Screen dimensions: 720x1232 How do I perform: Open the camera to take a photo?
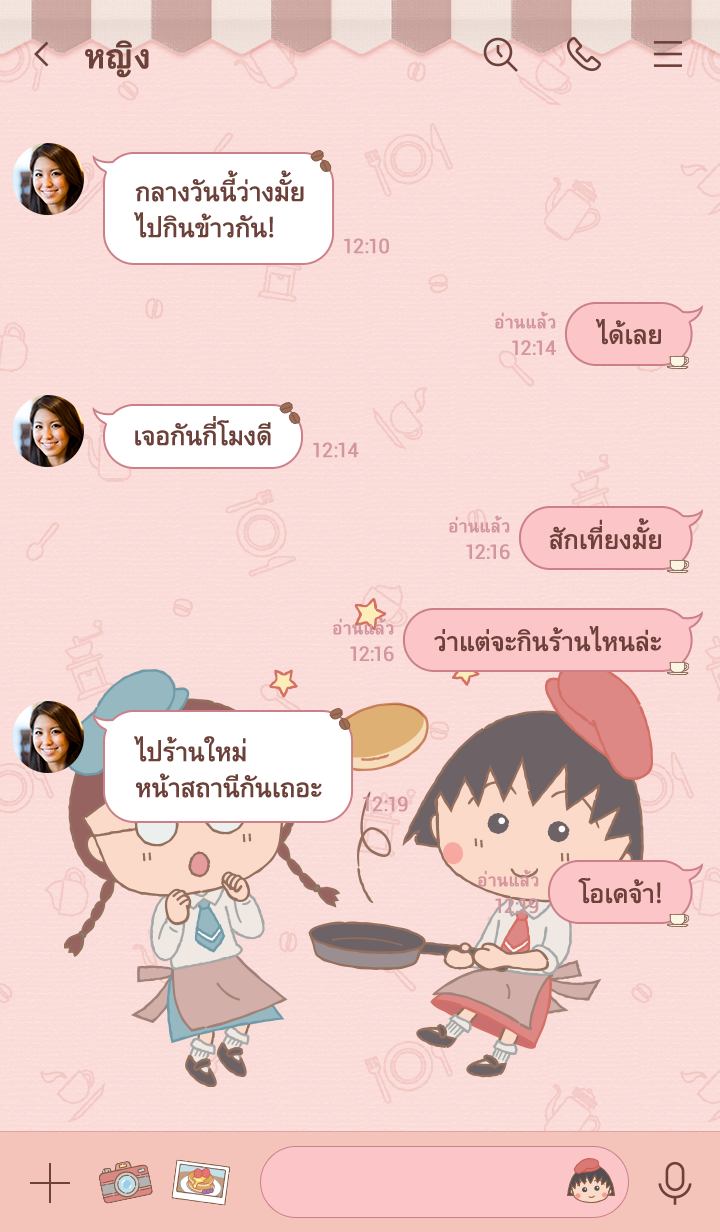coord(125,1182)
